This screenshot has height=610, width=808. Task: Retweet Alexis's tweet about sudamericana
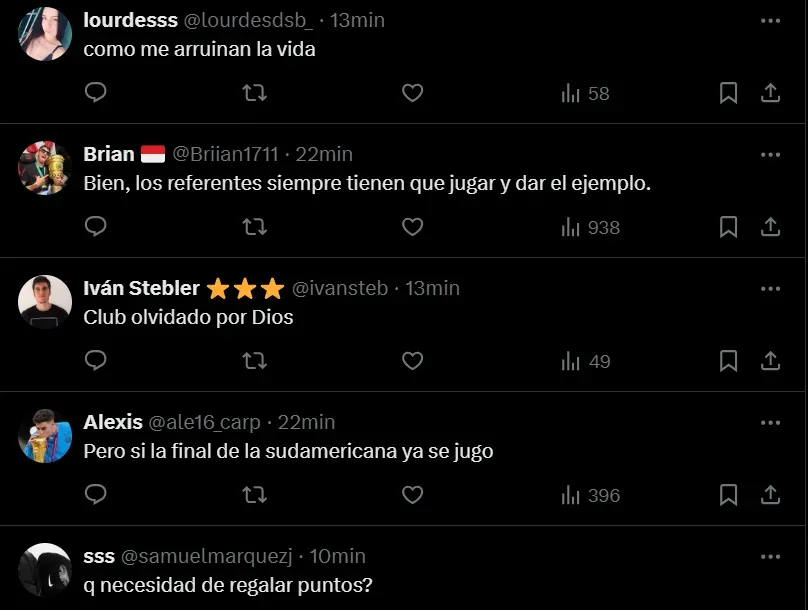click(254, 495)
